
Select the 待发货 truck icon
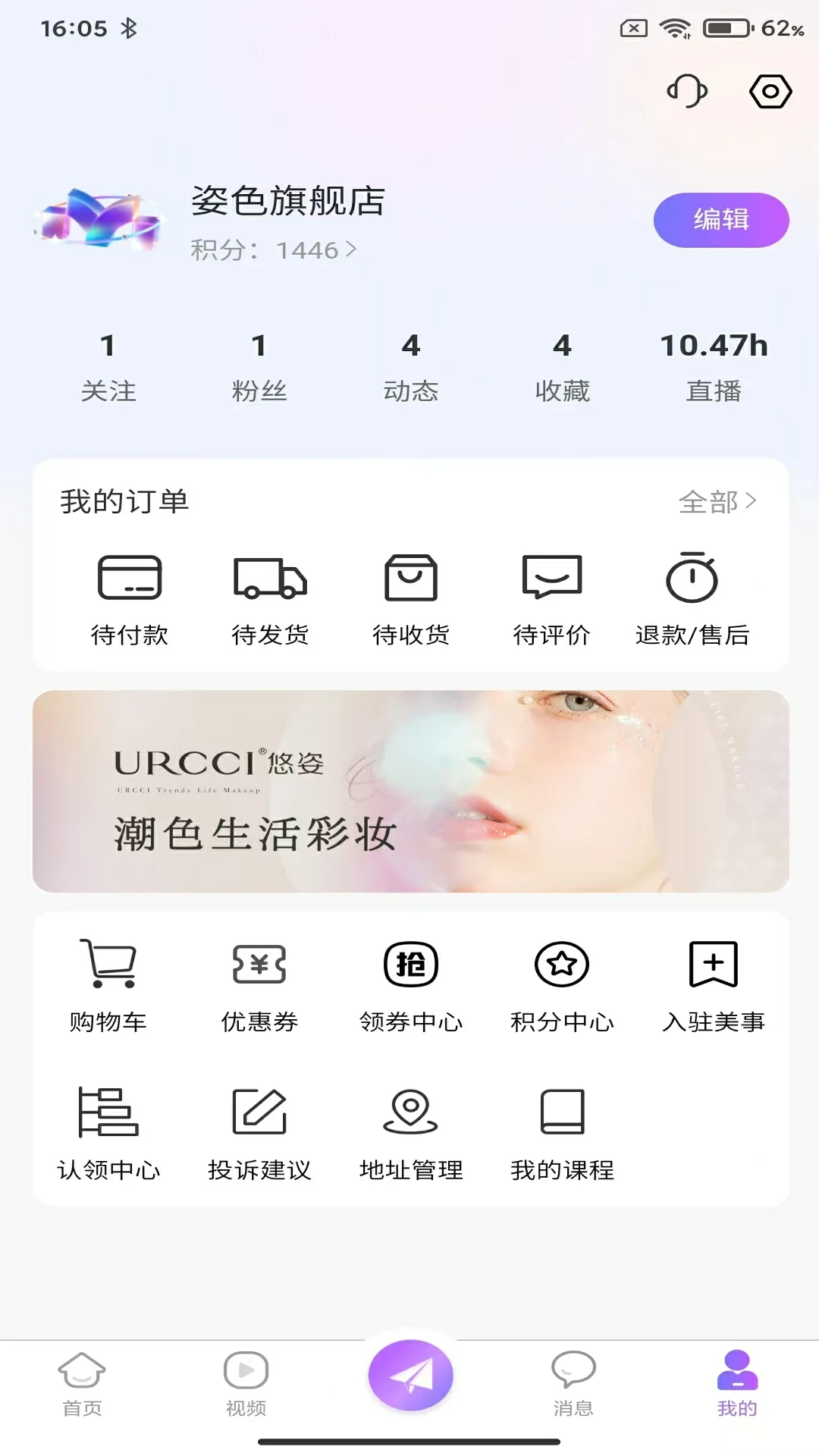tap(269, 580)
